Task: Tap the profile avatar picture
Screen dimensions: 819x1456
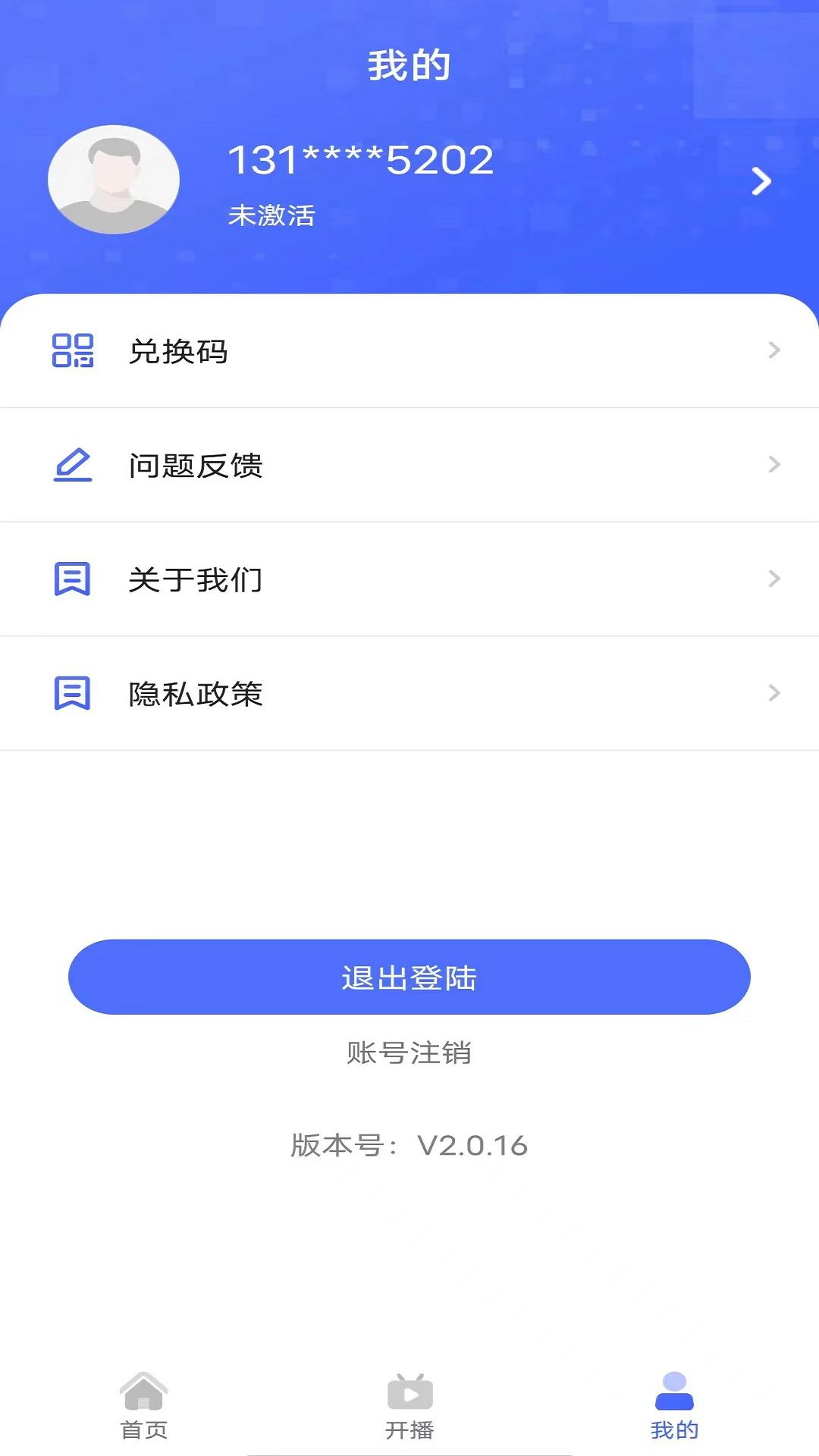Action: (114, 180)
